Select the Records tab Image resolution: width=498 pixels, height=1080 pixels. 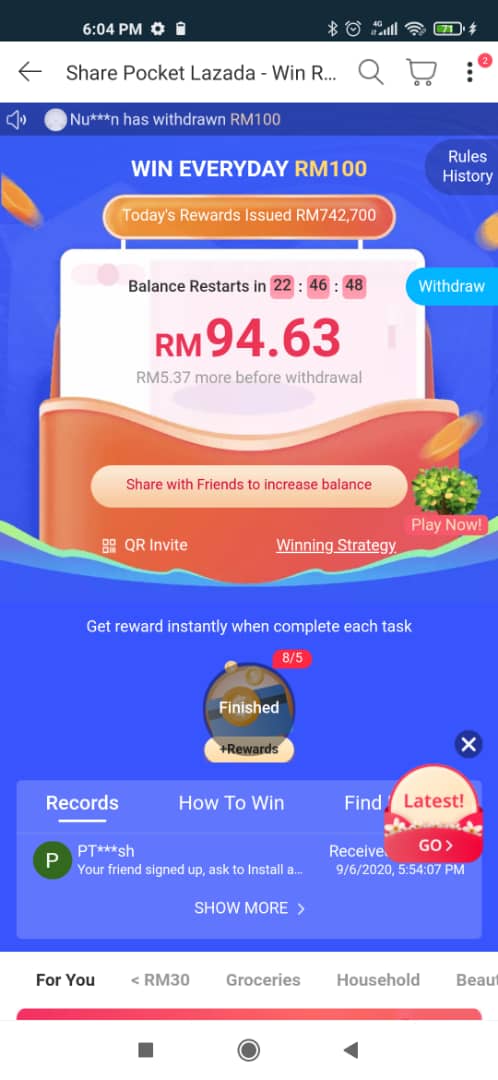pos(82,803)
